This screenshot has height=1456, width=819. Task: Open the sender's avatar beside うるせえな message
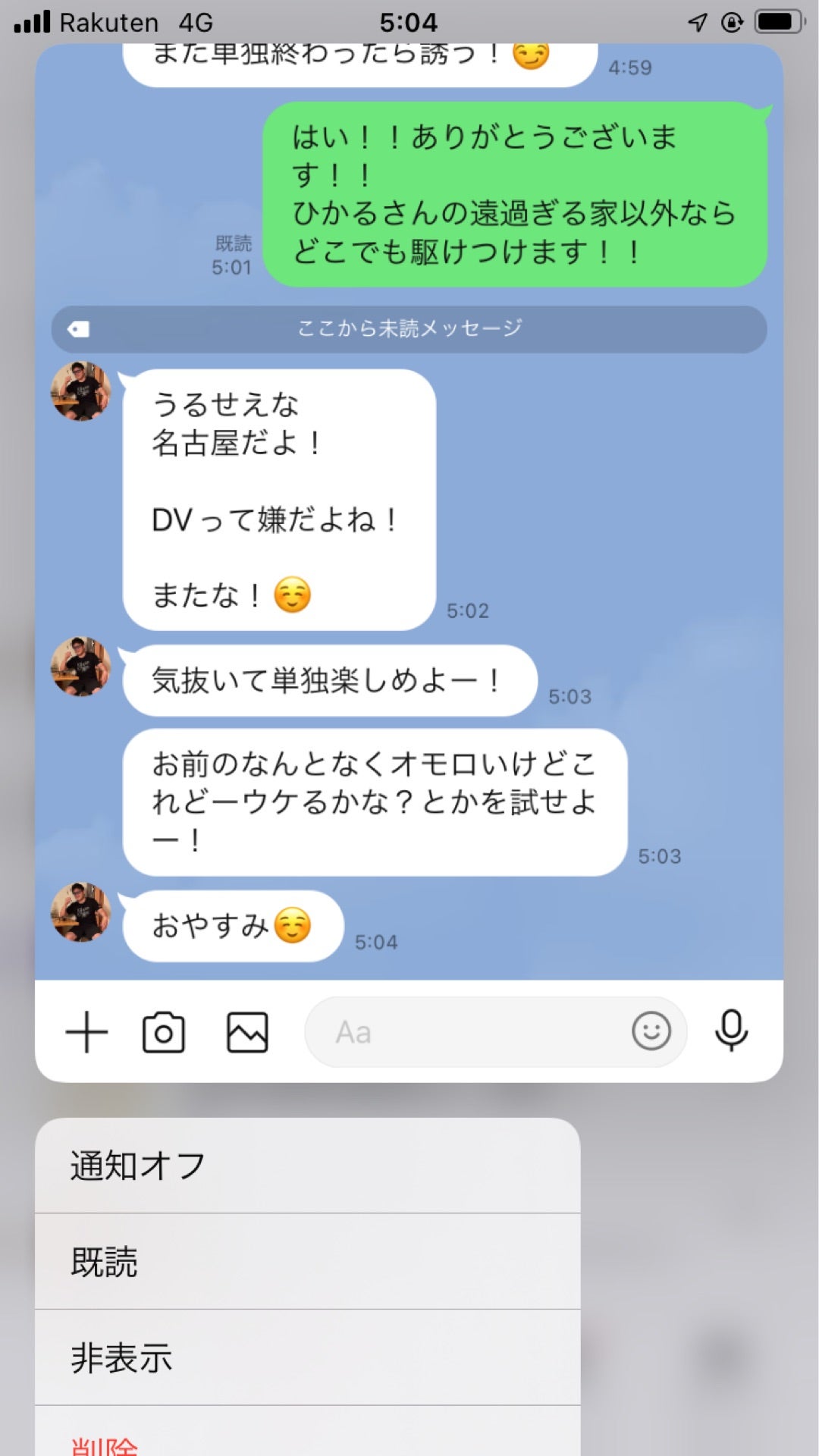tap(81, 391)
